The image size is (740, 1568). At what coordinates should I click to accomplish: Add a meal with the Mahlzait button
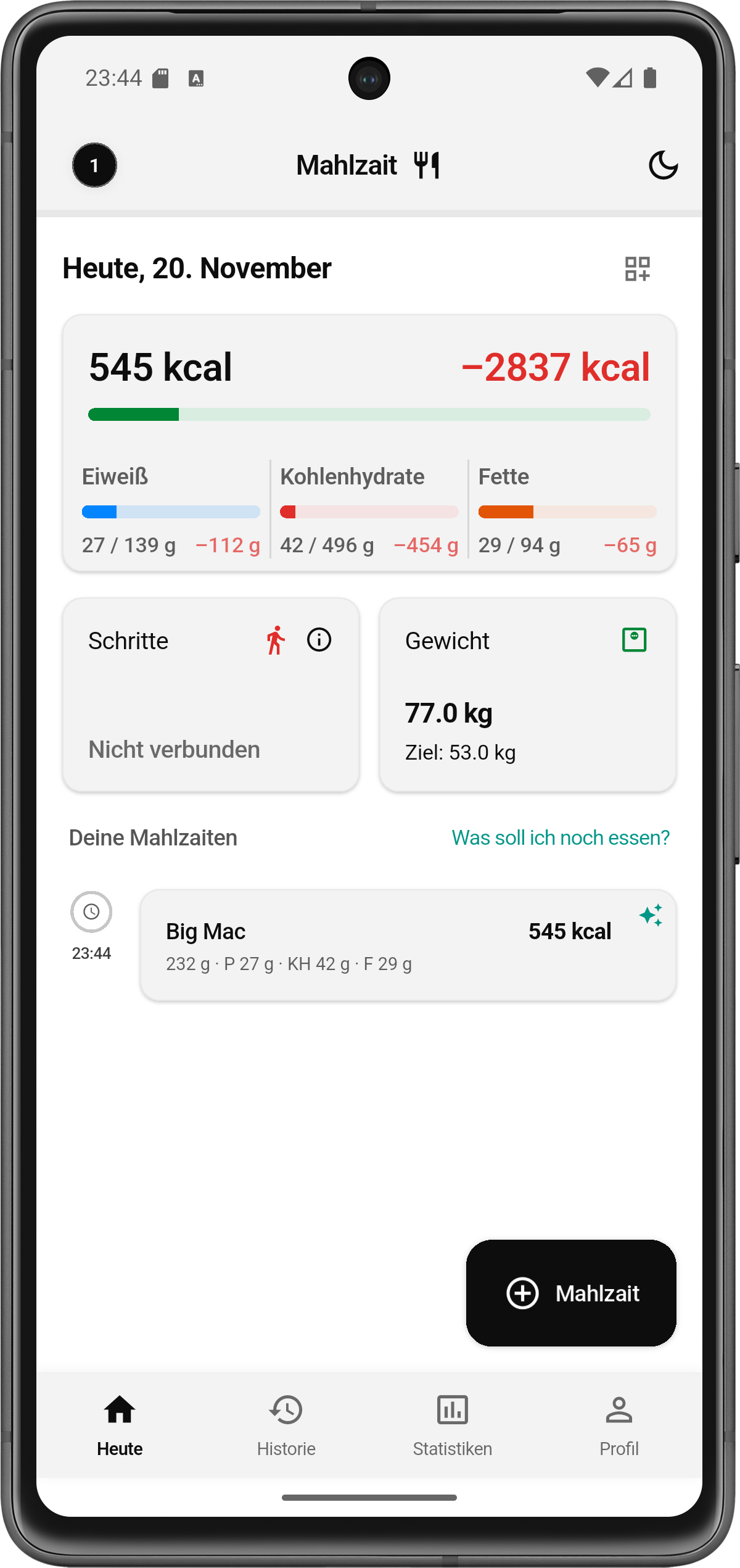coord(570,1293)
